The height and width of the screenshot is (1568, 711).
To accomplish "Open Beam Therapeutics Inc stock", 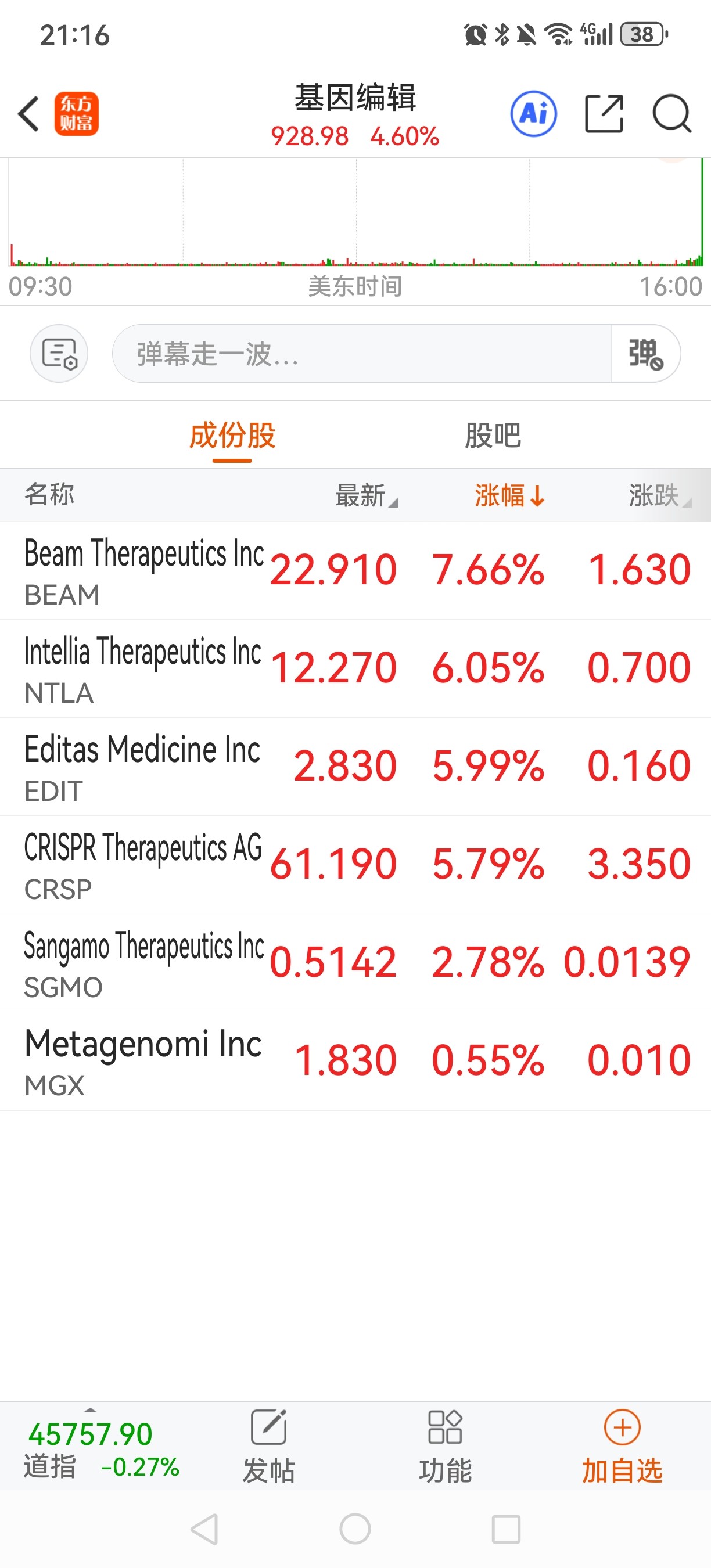I will (x=355, y=571).
